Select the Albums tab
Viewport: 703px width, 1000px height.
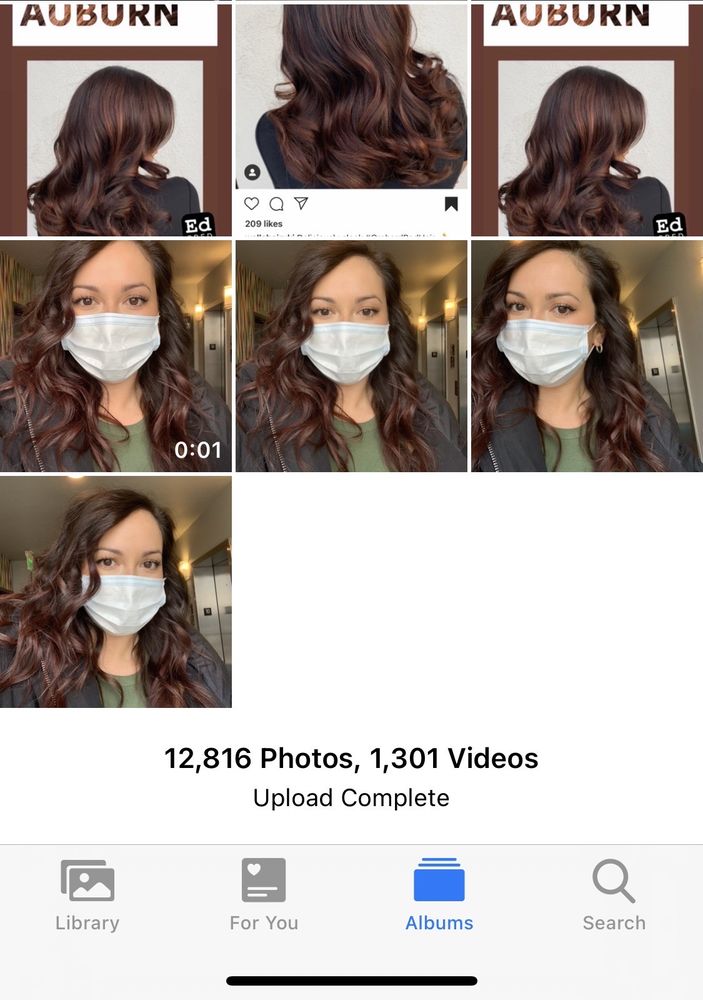coord(439,895)
